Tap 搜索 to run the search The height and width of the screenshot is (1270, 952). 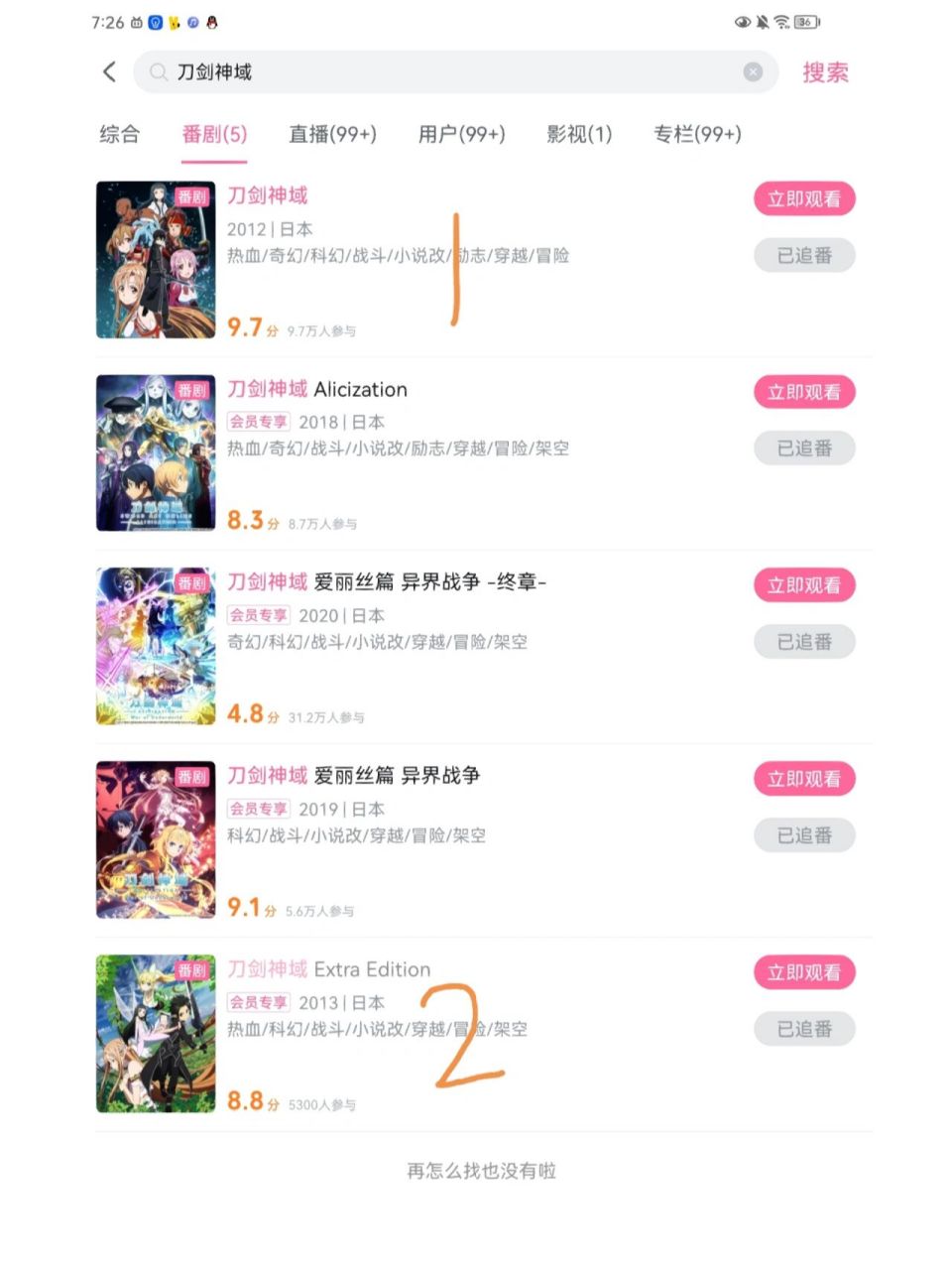tap(826, 71)
